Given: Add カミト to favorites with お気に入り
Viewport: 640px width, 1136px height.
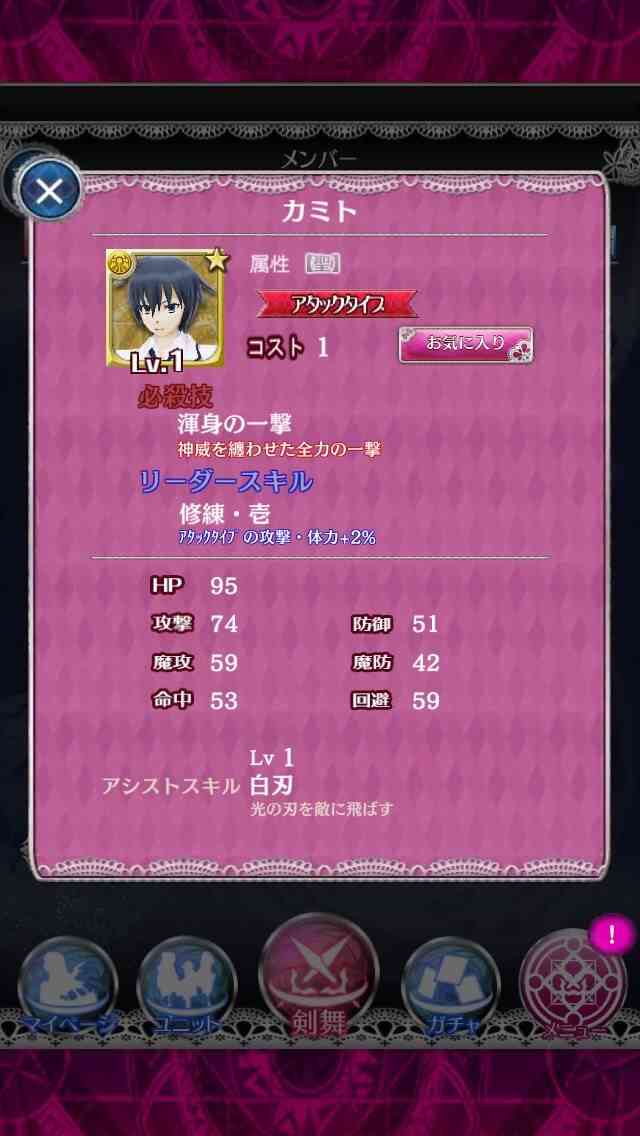Looking at the screenshot, I should [x=466, y=344].
